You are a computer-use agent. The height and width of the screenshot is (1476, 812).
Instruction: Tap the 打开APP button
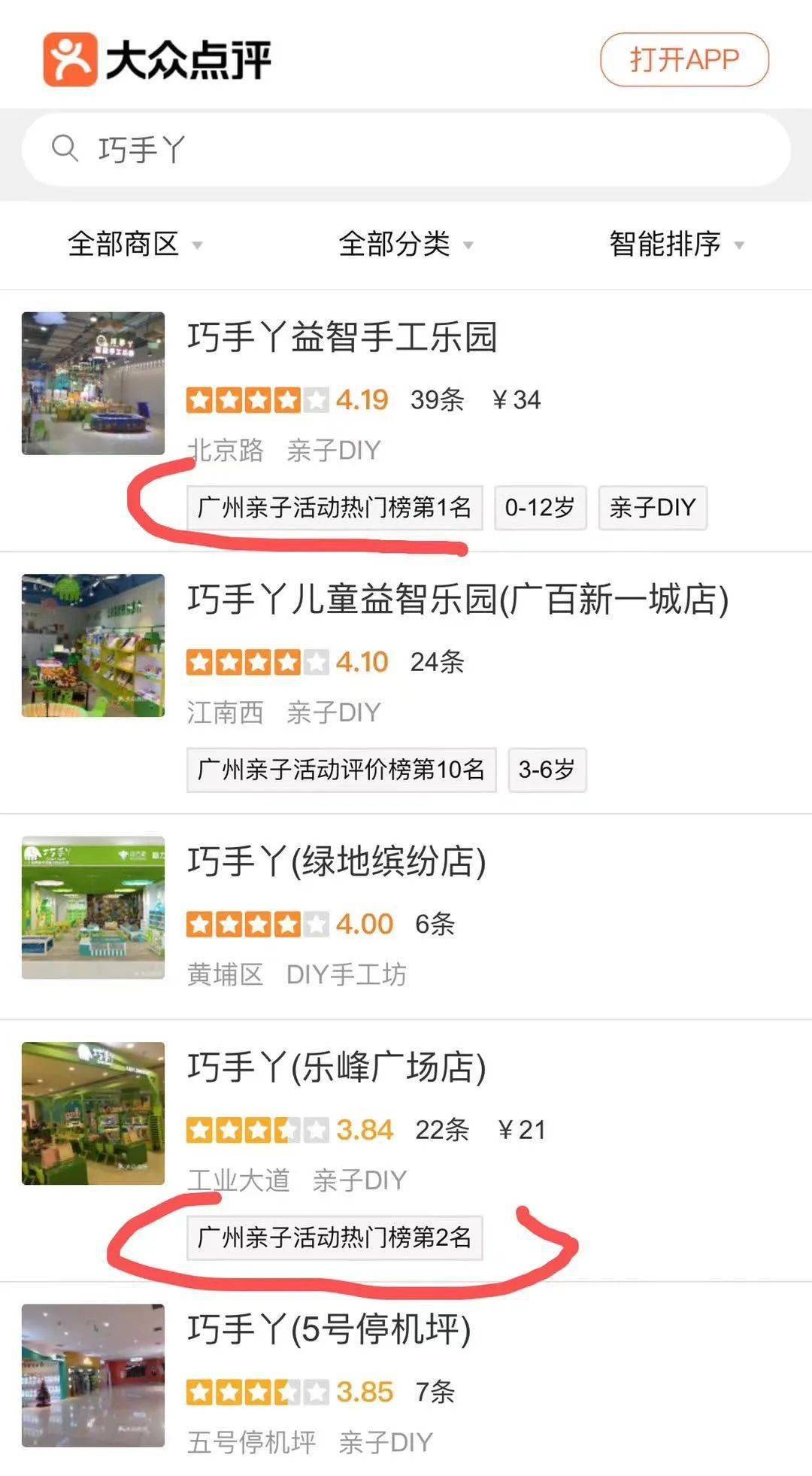(683, 59)
